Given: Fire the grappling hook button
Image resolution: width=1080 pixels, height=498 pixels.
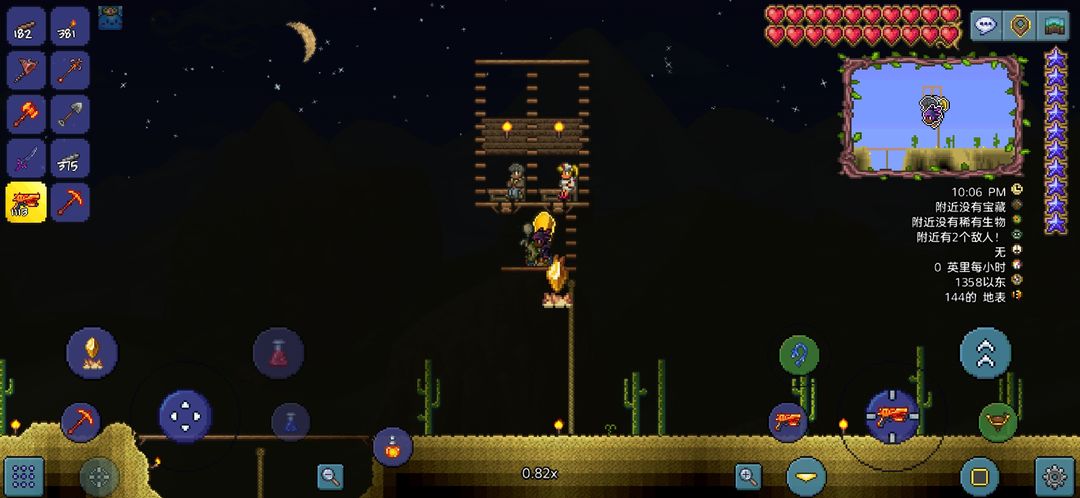Looking at the screenshot, I should point(799,355).
